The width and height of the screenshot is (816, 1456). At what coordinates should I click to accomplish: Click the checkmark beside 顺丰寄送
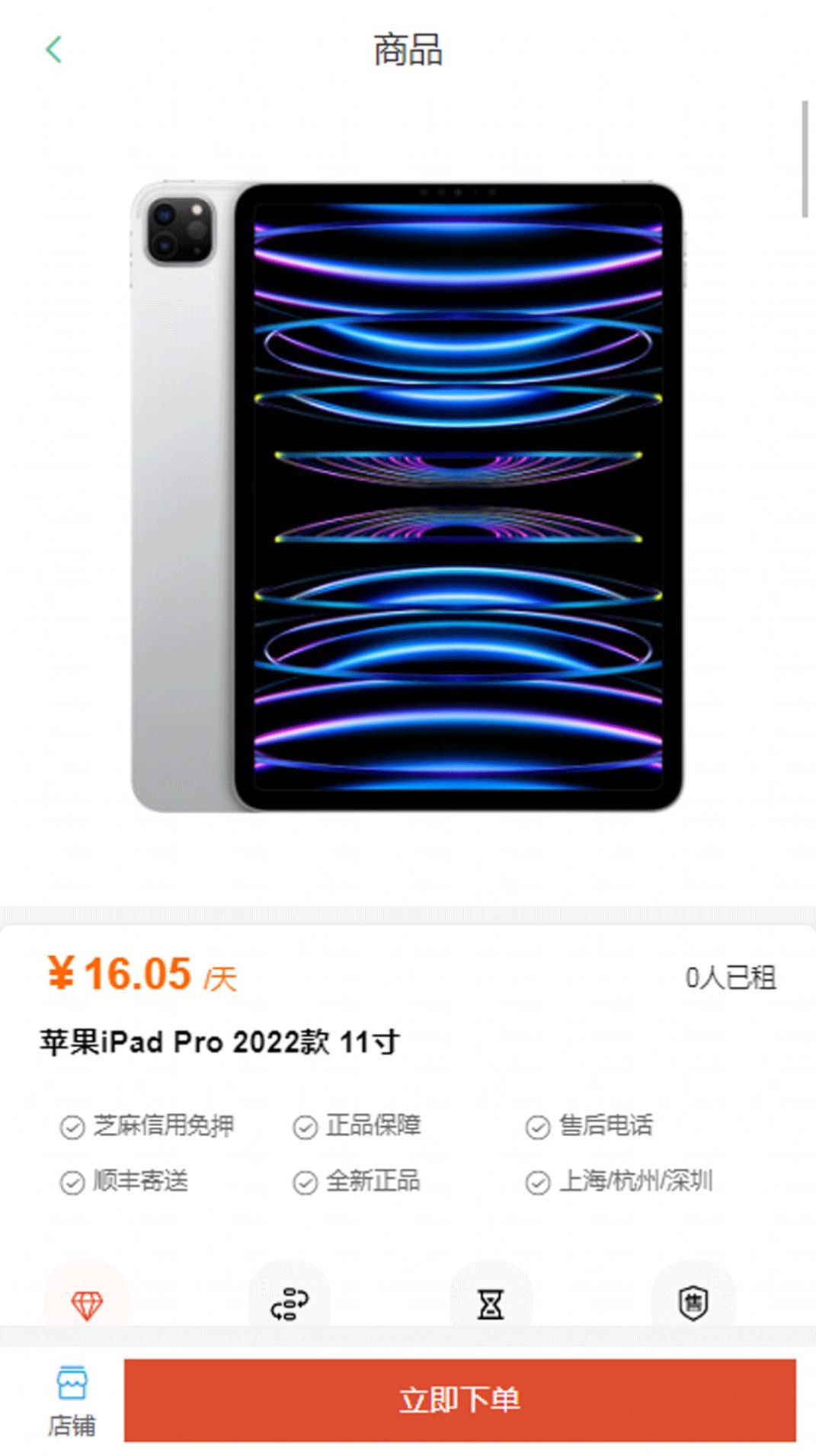[x=72, y=1182]
